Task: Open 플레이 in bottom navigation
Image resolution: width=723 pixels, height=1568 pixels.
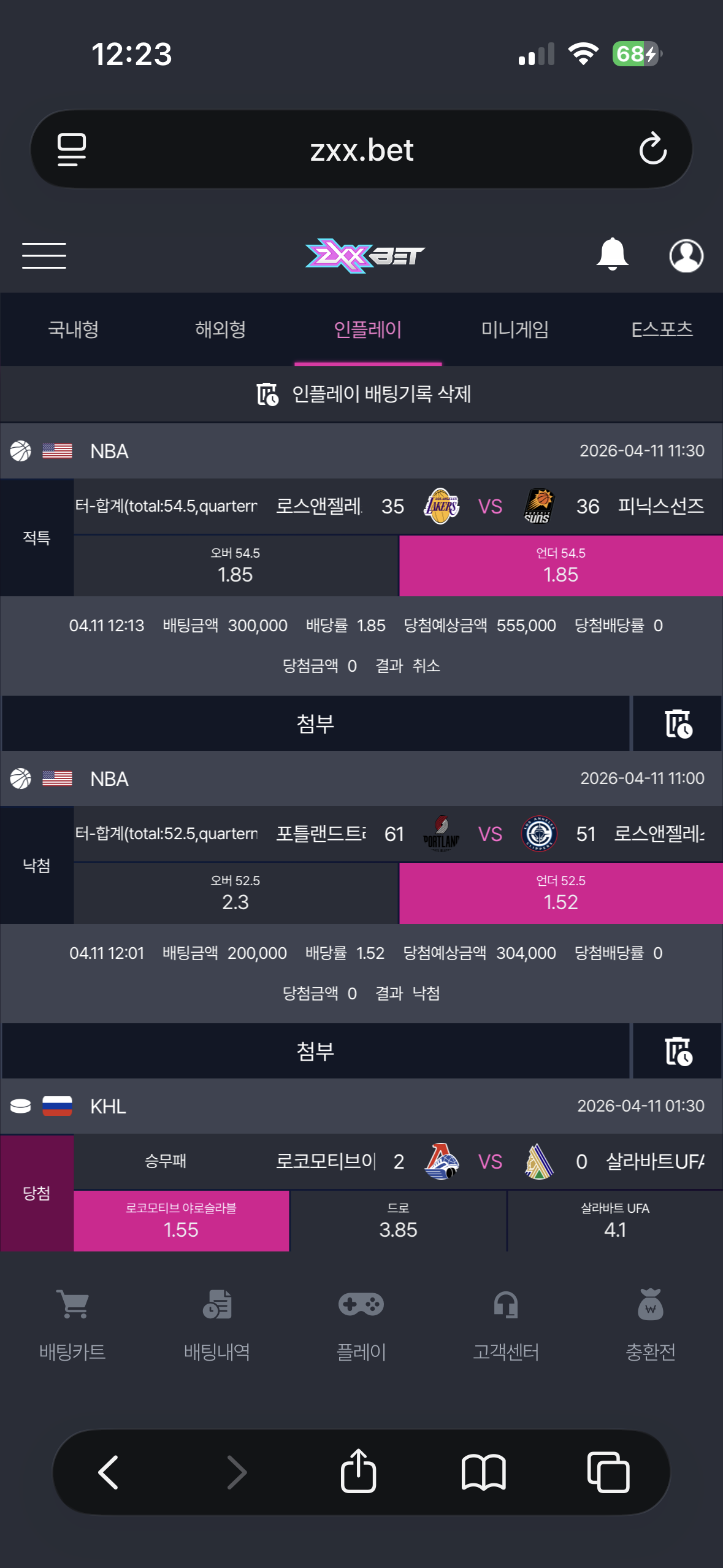Action: (x=361, y=1324)
